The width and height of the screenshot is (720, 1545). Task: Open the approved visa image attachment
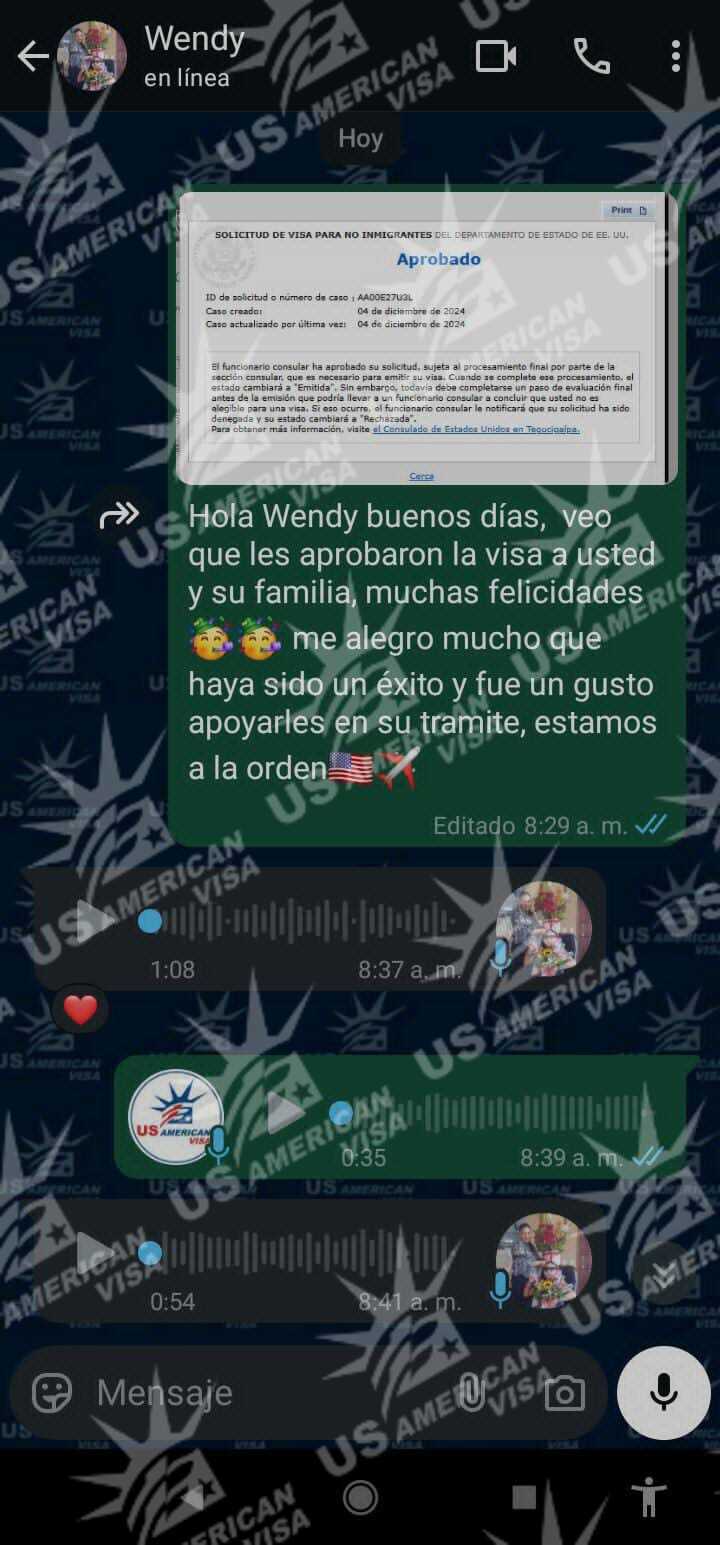coord(426,338)
